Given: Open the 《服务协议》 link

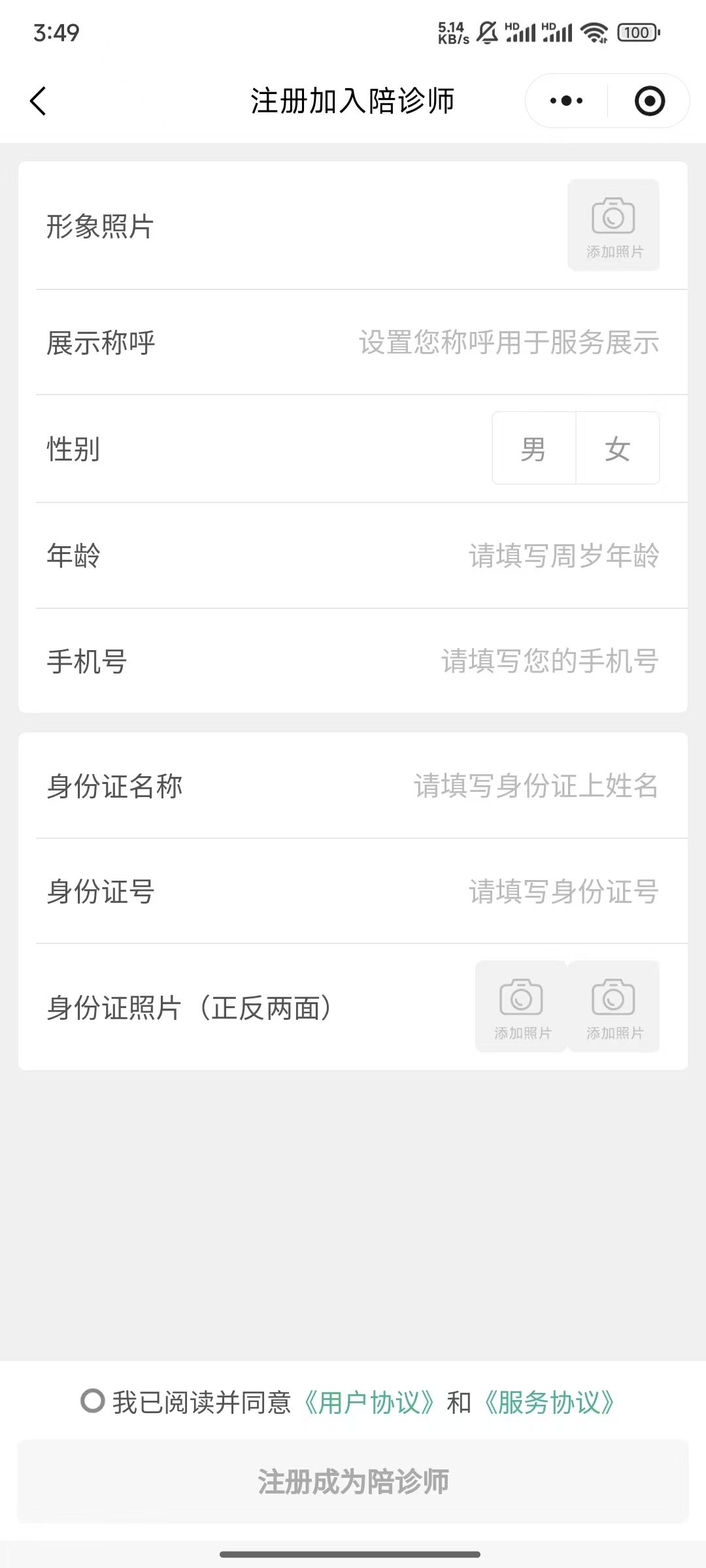Looking at the screenshot, I should 549,1403.
